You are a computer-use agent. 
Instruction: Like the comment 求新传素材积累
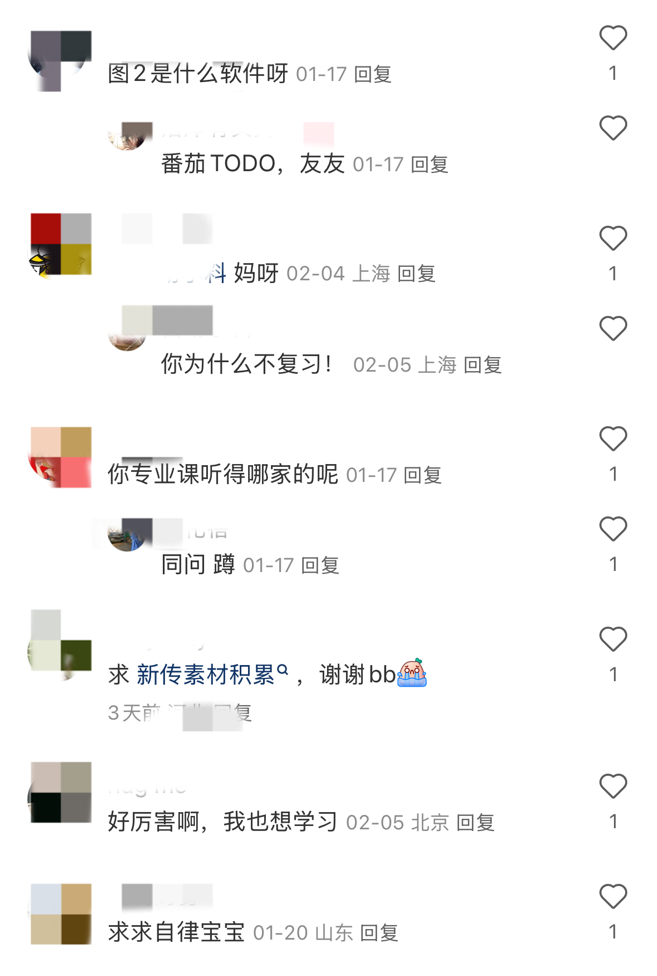(612, 640)
